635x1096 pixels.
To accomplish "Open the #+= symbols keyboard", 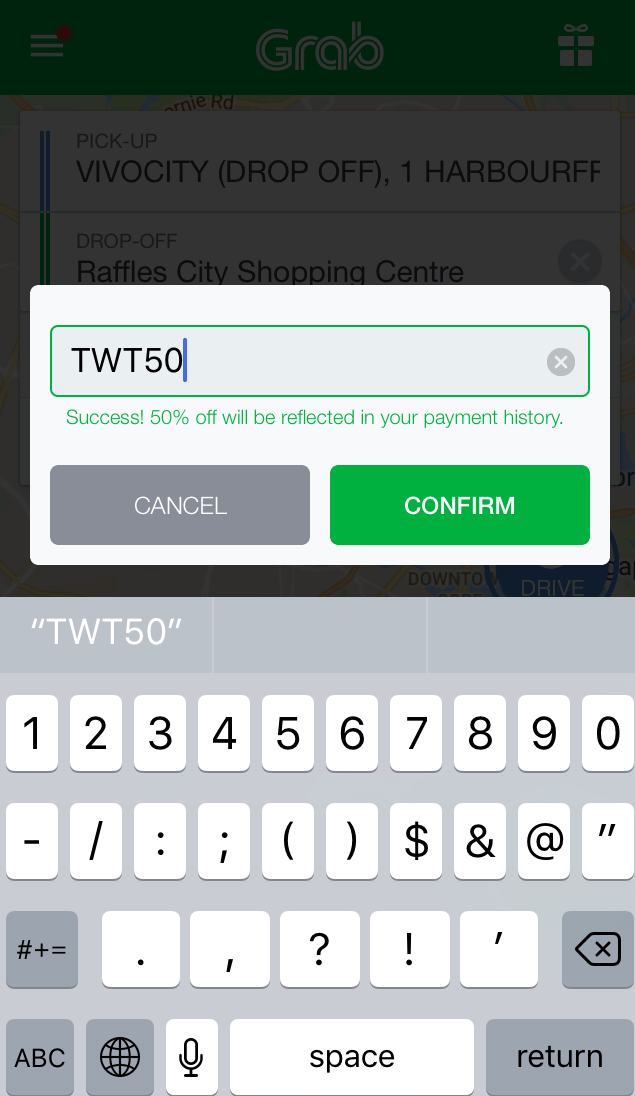I will (42, 949).
